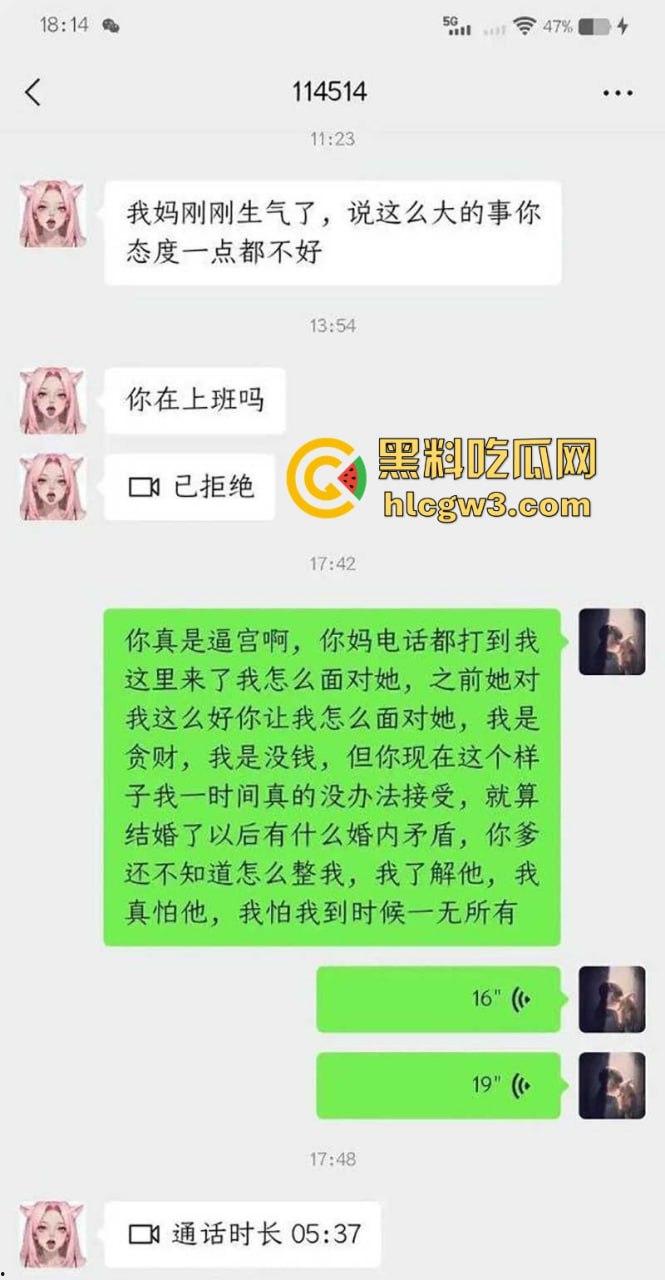Play the 19-second voice message
Image resolution: width=665 pixels, height=1280 pixels.
pos(438,1085)
